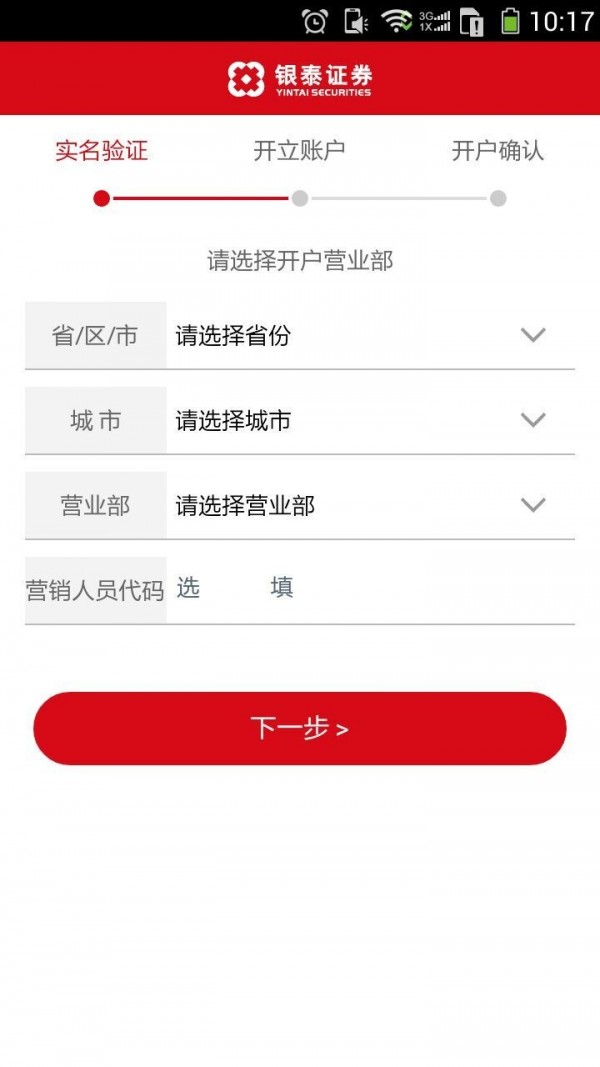Expand the 城市 city dropdown
Image resolution: width=600 pixels, height=1067 pixels.
370,421
